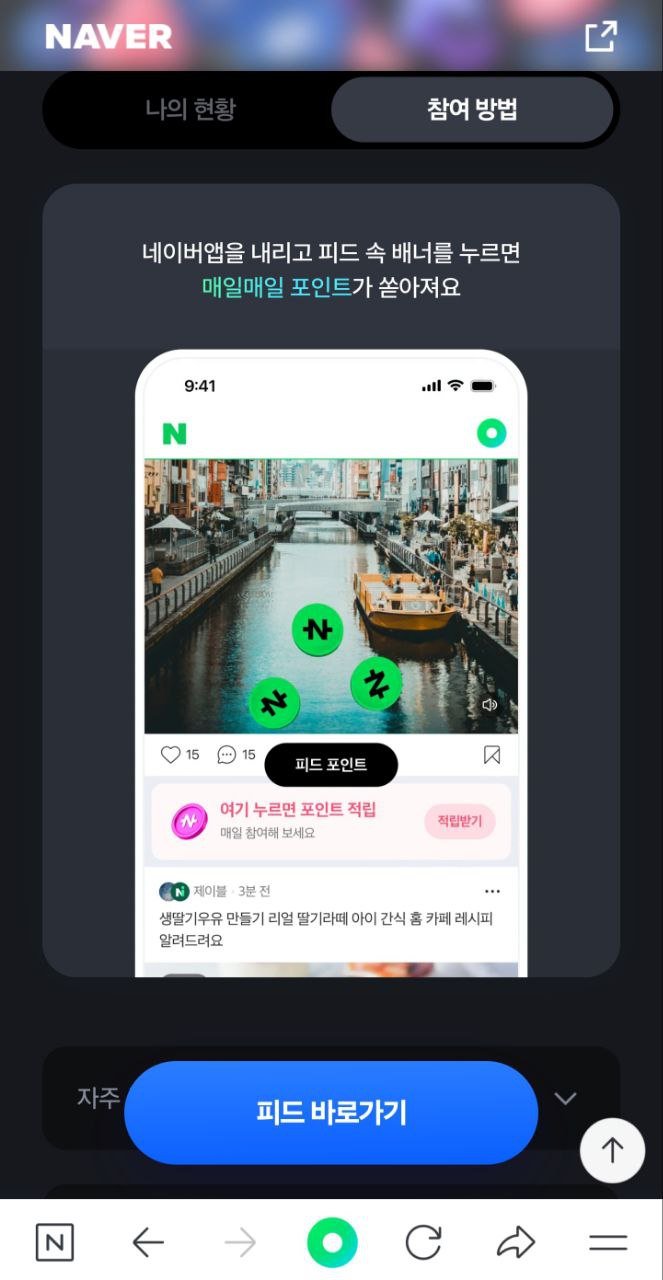The image size is (663, 1280).
Task: Jump to top with the up-arrow button
Action: (x=612, y=1151)
